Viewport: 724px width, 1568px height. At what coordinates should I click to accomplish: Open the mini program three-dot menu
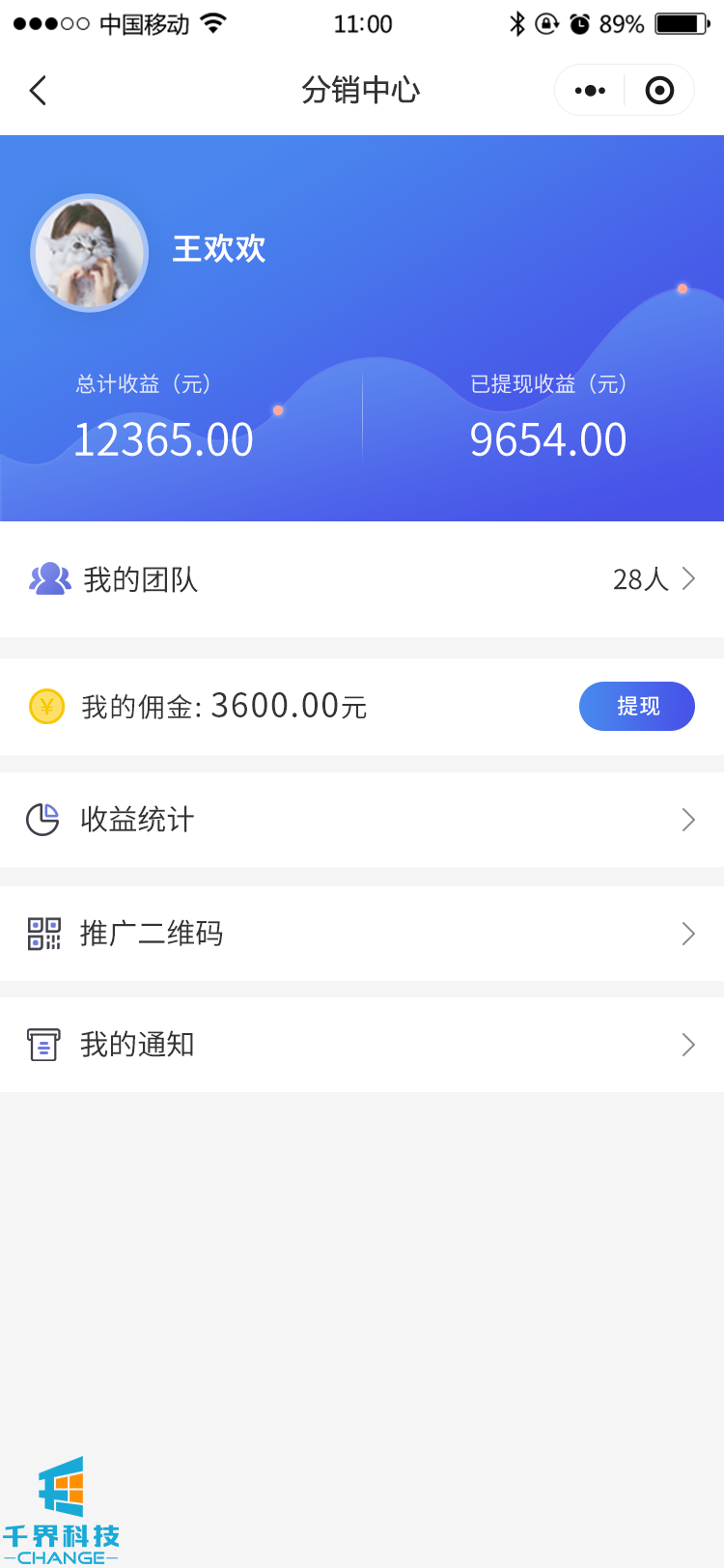click(590, 91)
